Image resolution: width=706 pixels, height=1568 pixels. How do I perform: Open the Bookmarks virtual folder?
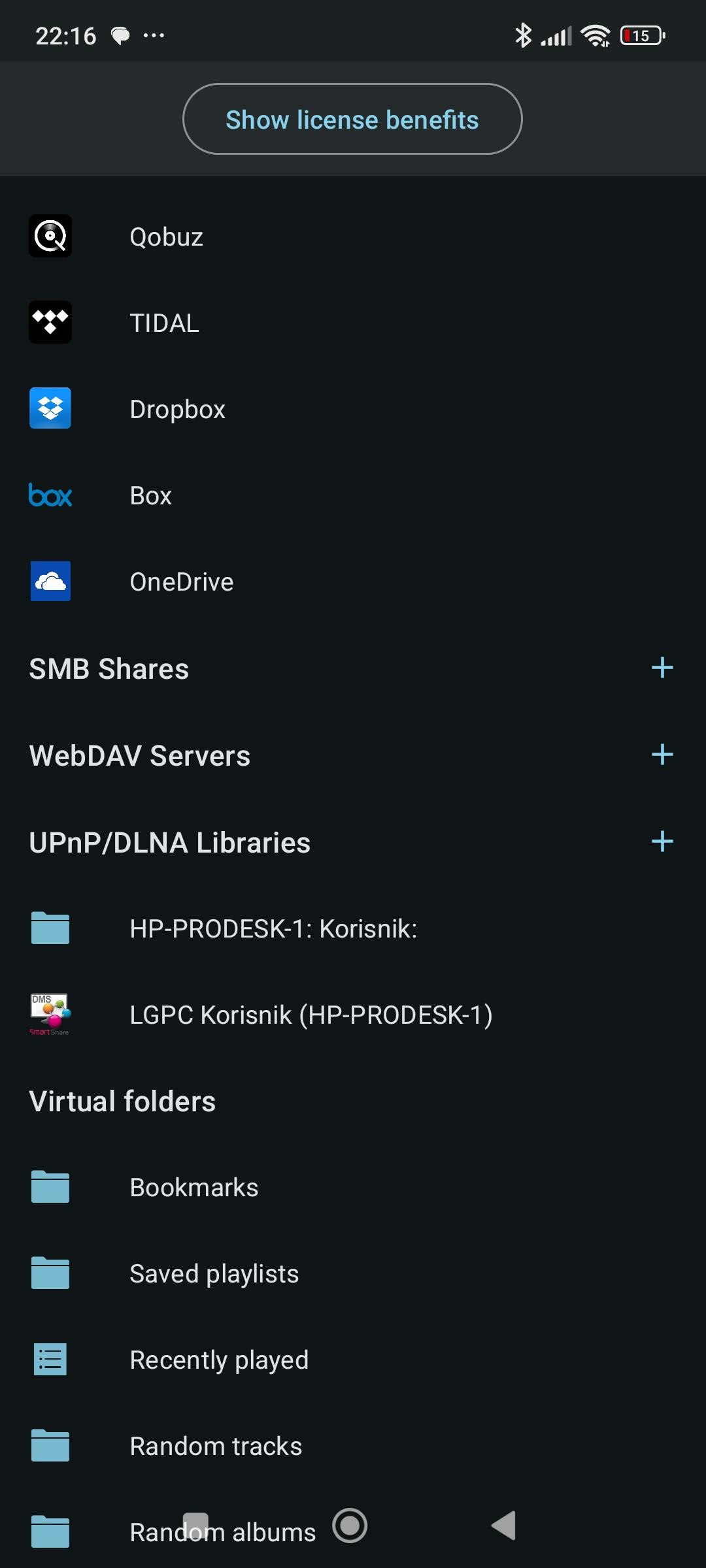pos(353,1187)
